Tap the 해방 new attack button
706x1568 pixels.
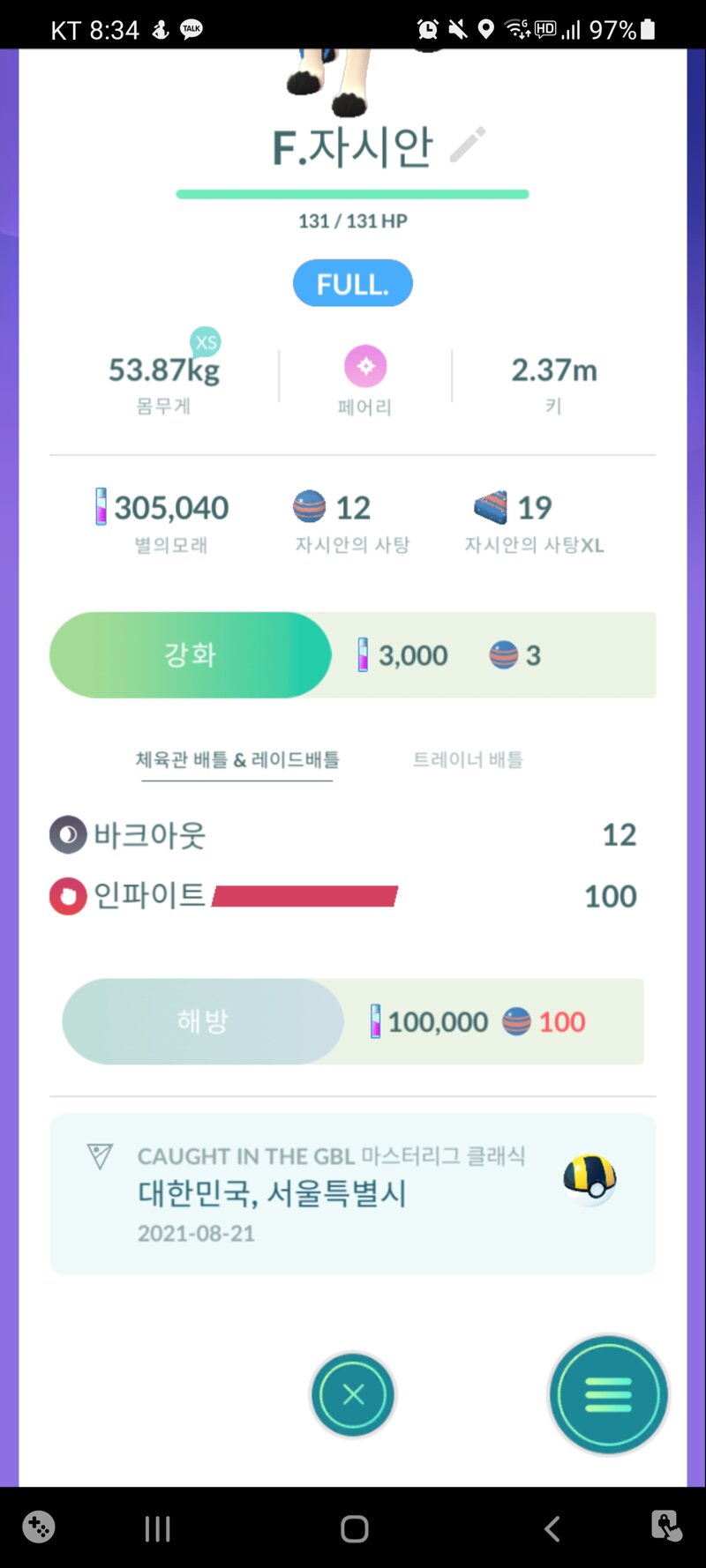[203, 1021]
